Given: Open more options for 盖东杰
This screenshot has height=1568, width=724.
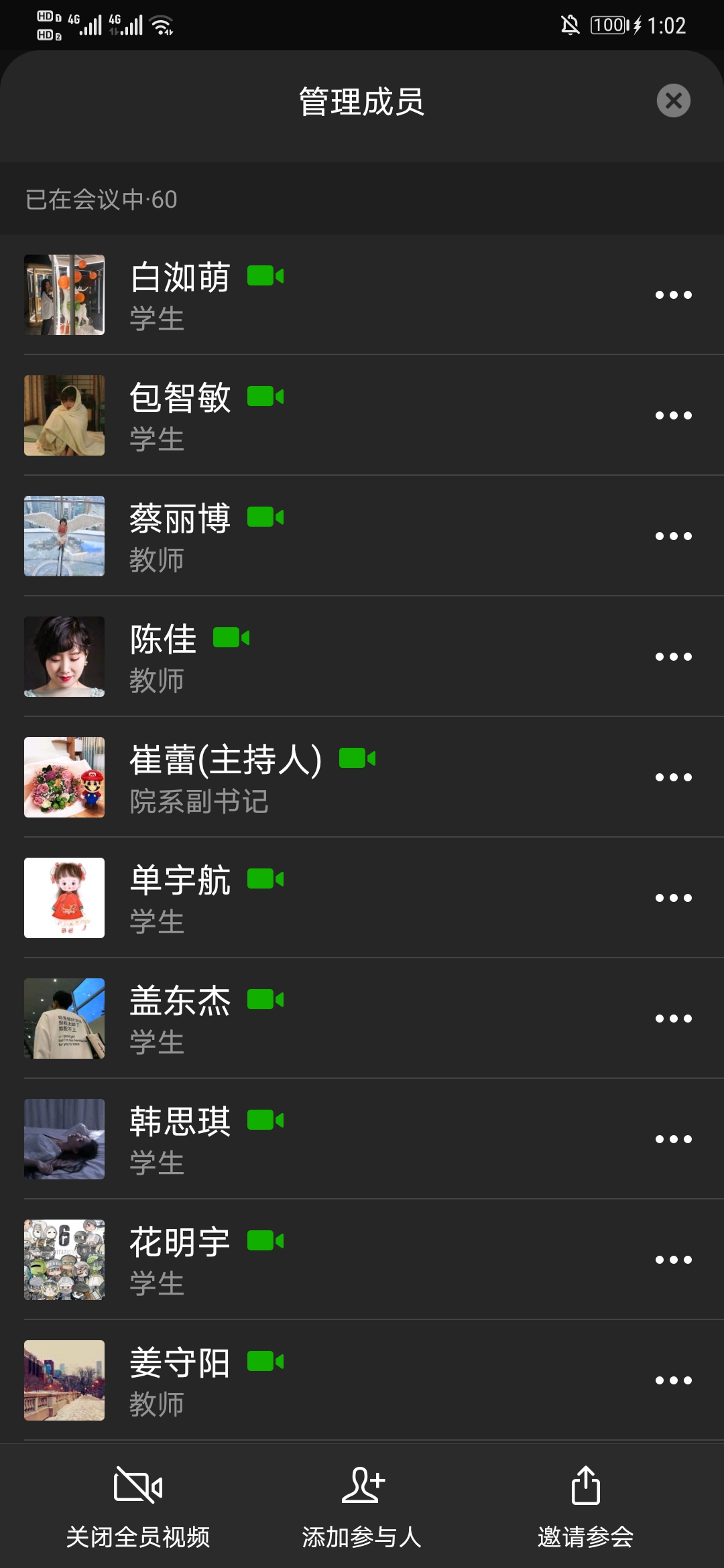Looking at the screenshot, I should (x=673, y=1019).
